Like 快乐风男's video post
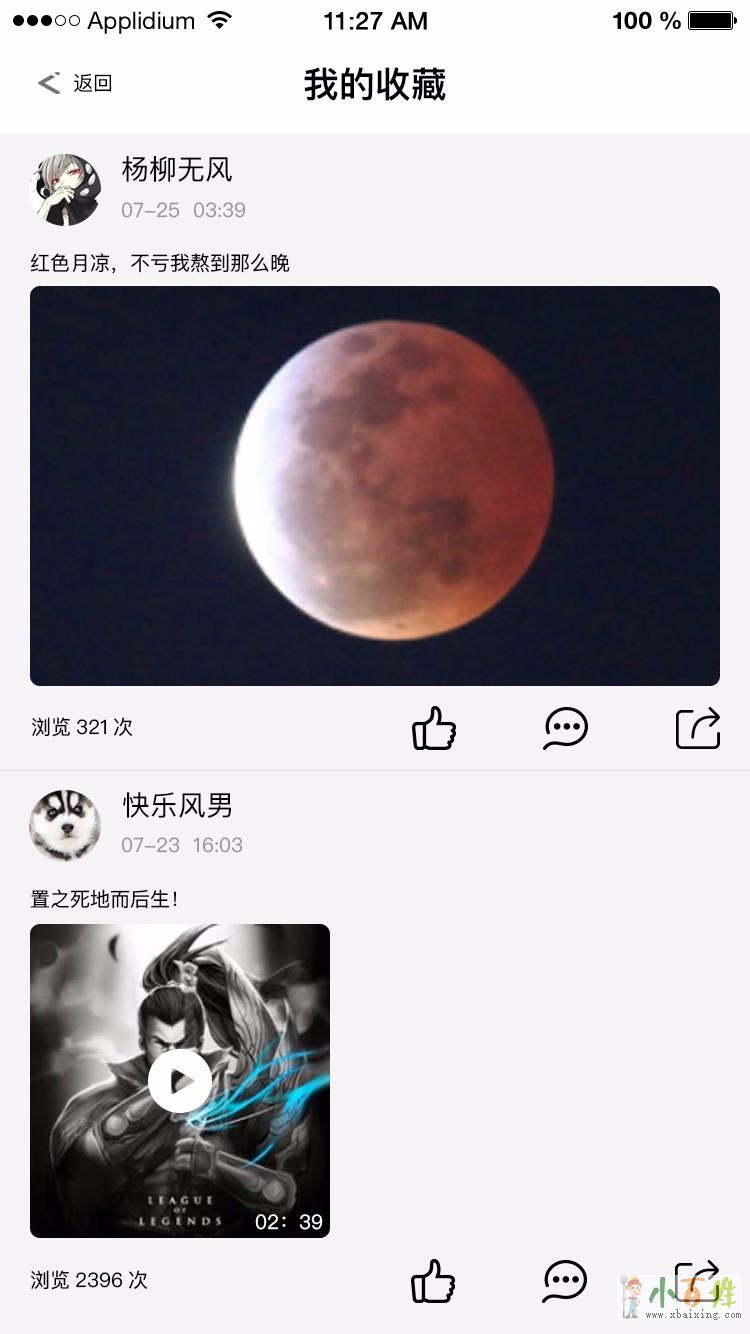 pos(434,1281)
